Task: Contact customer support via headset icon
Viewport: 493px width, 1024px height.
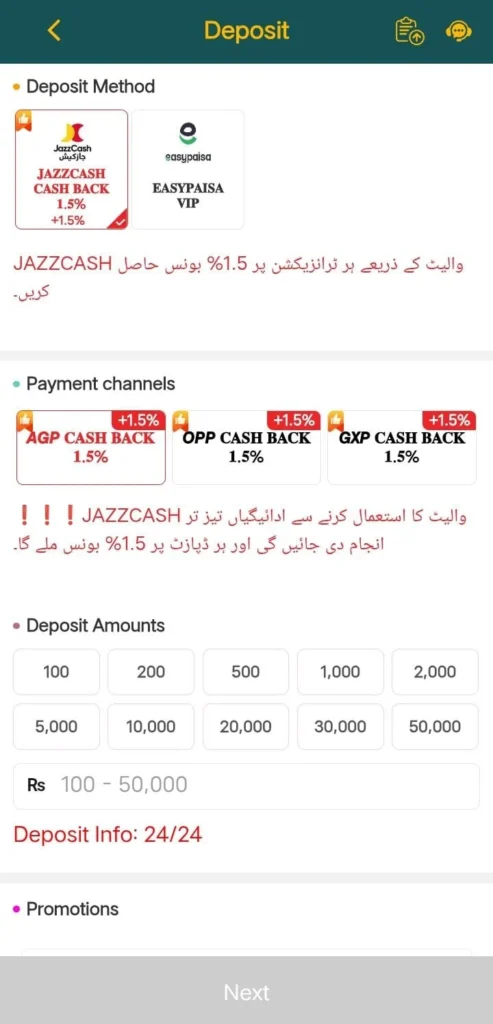Action: 458,31
